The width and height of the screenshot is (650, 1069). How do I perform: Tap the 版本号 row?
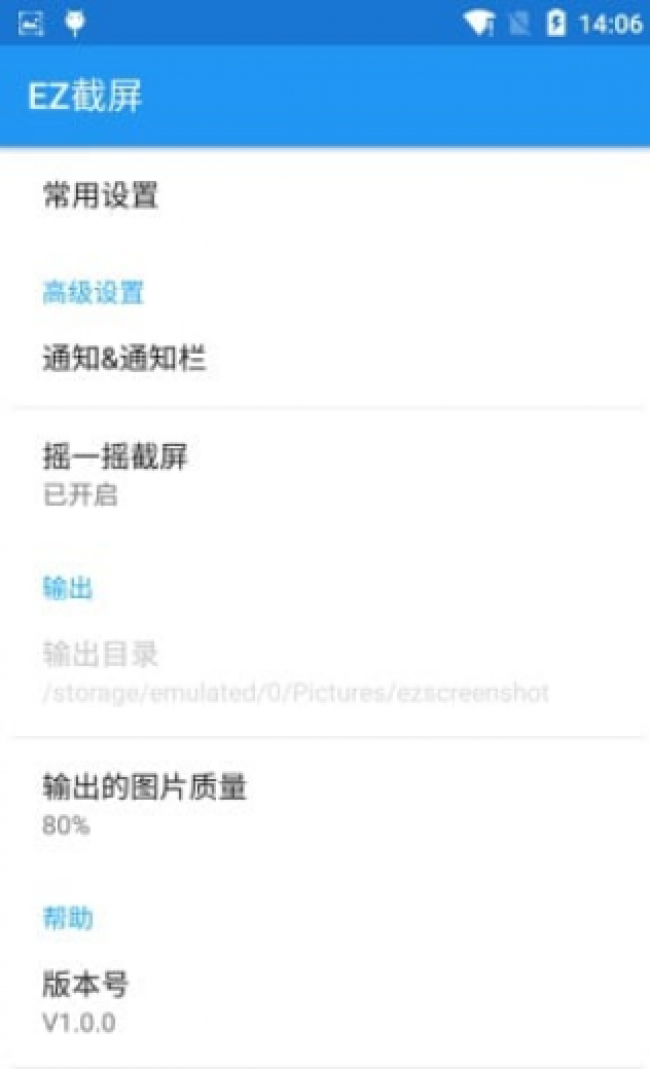[x=325, y=1001]
